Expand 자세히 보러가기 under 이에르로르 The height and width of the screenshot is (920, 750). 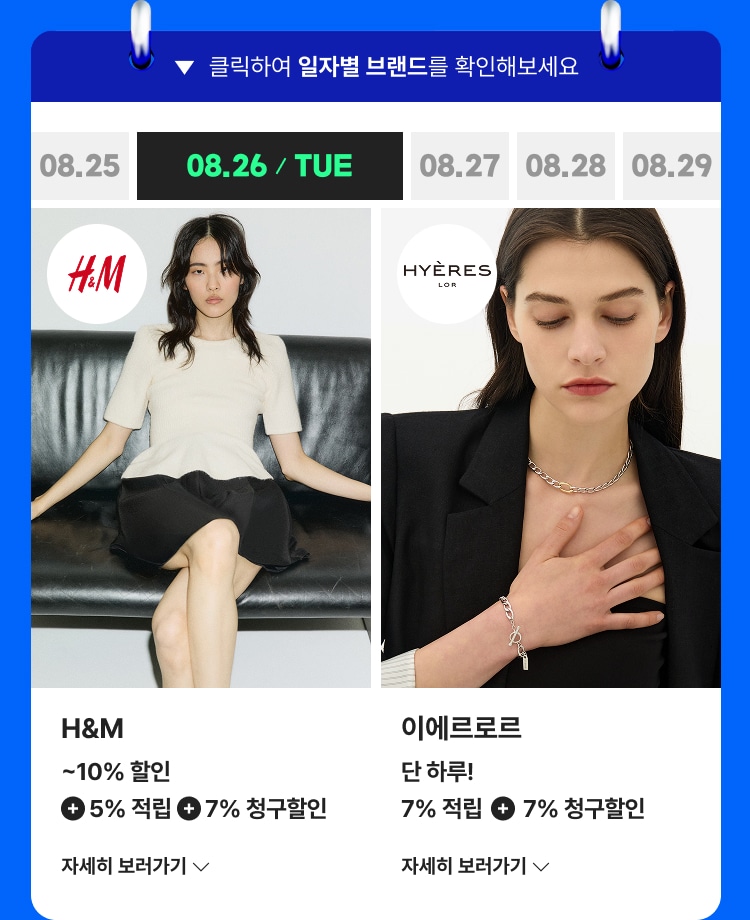(475, 866)
